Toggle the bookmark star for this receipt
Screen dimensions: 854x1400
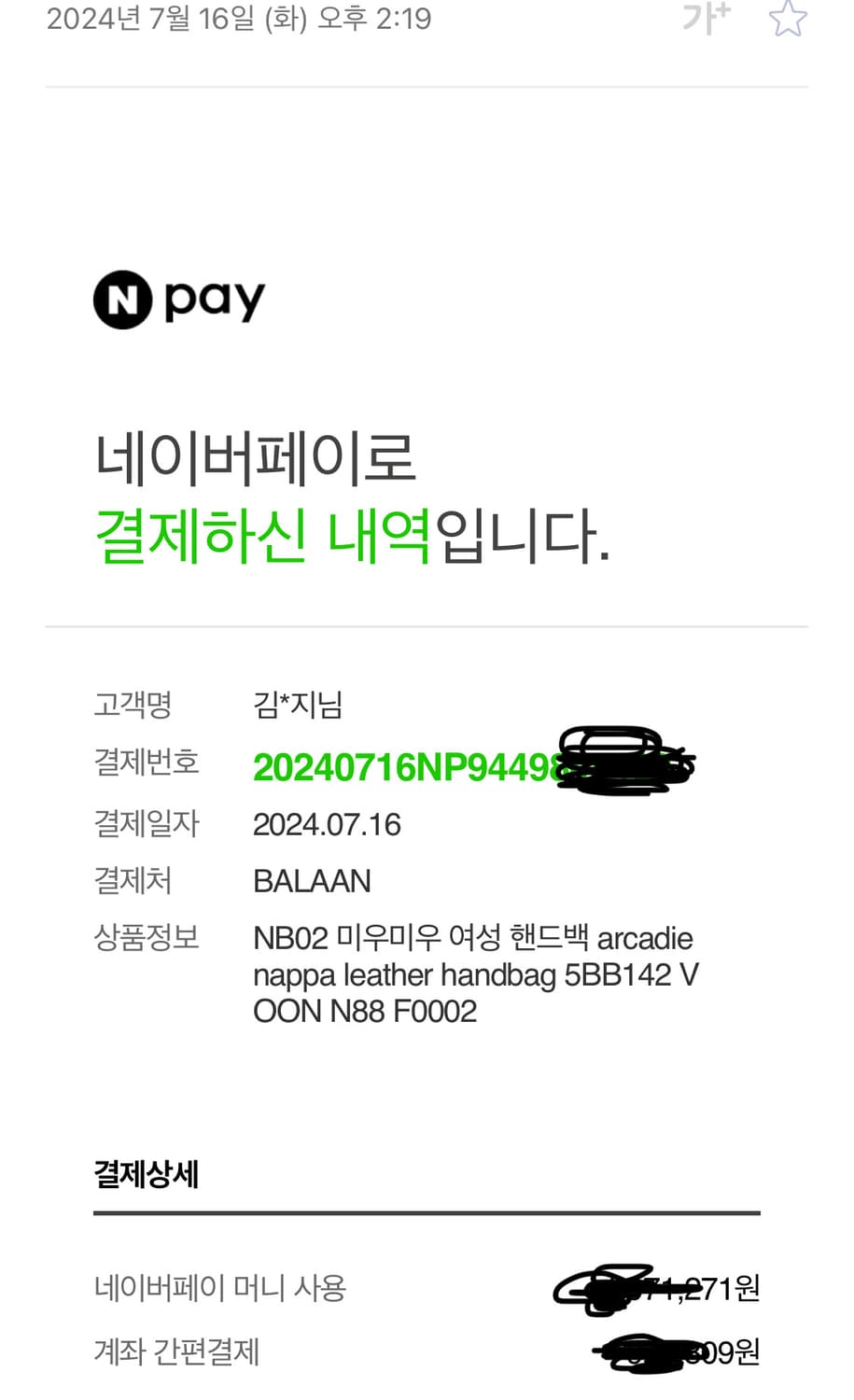789,21
